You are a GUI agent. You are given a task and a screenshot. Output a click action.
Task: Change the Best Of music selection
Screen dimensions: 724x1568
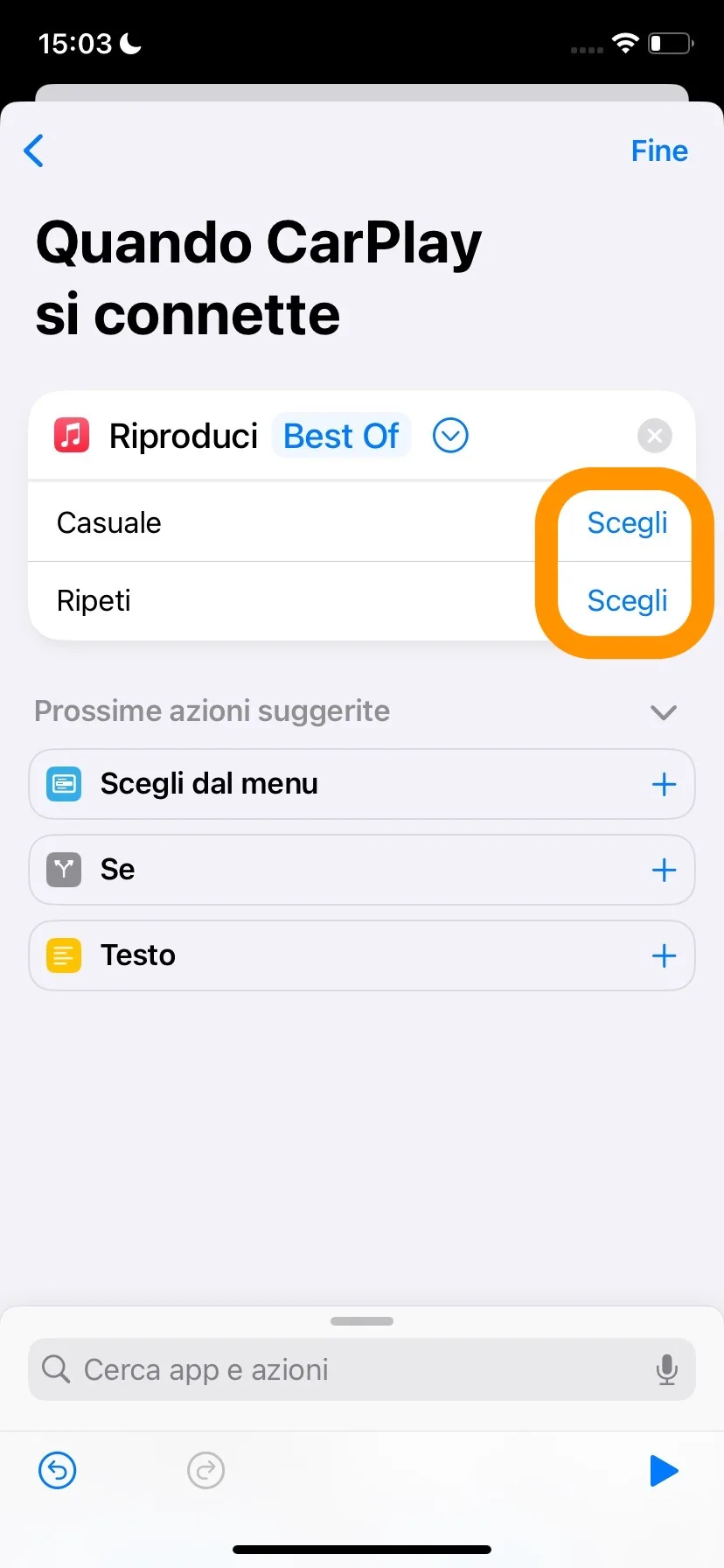341,436
